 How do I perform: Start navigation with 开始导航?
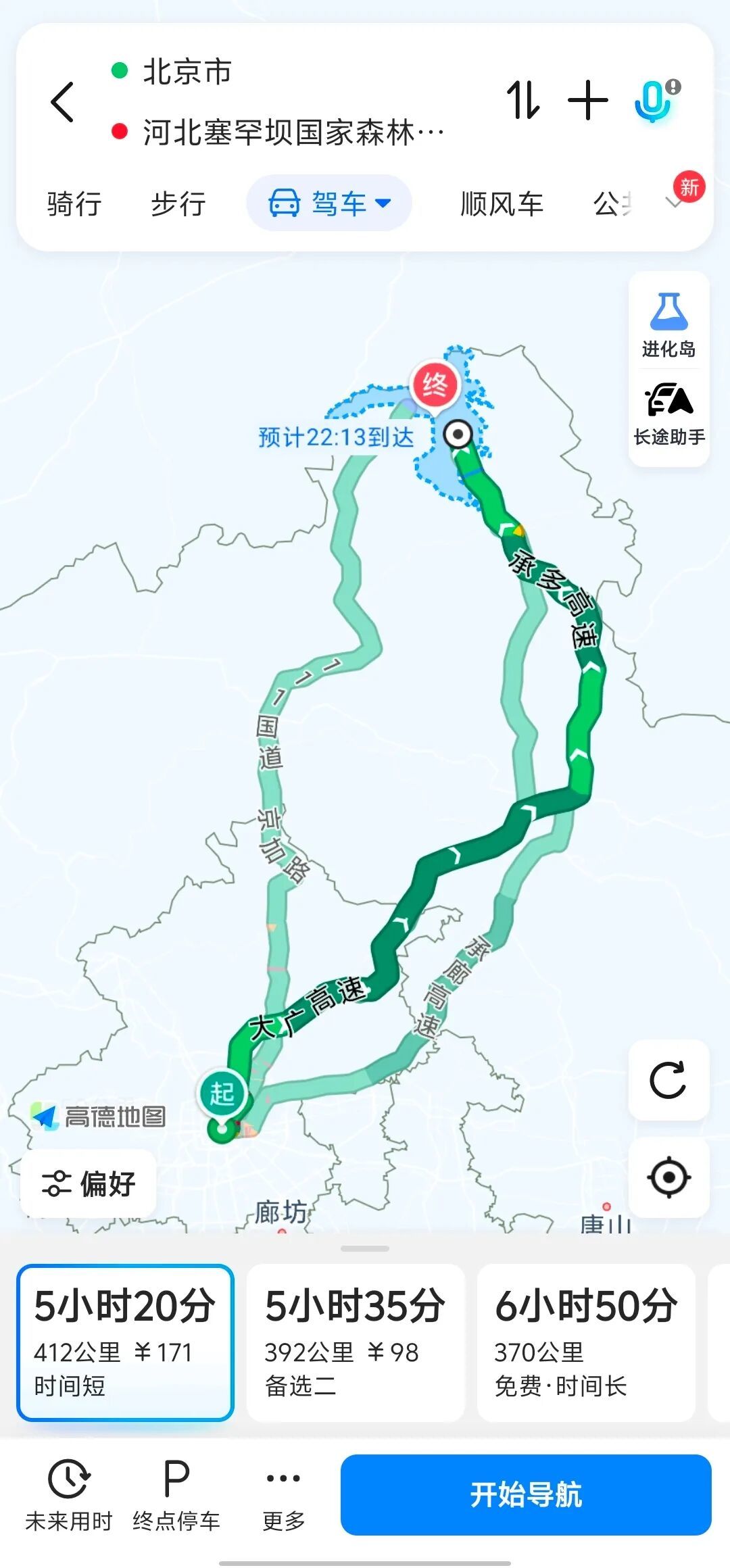pos(526,1494)
